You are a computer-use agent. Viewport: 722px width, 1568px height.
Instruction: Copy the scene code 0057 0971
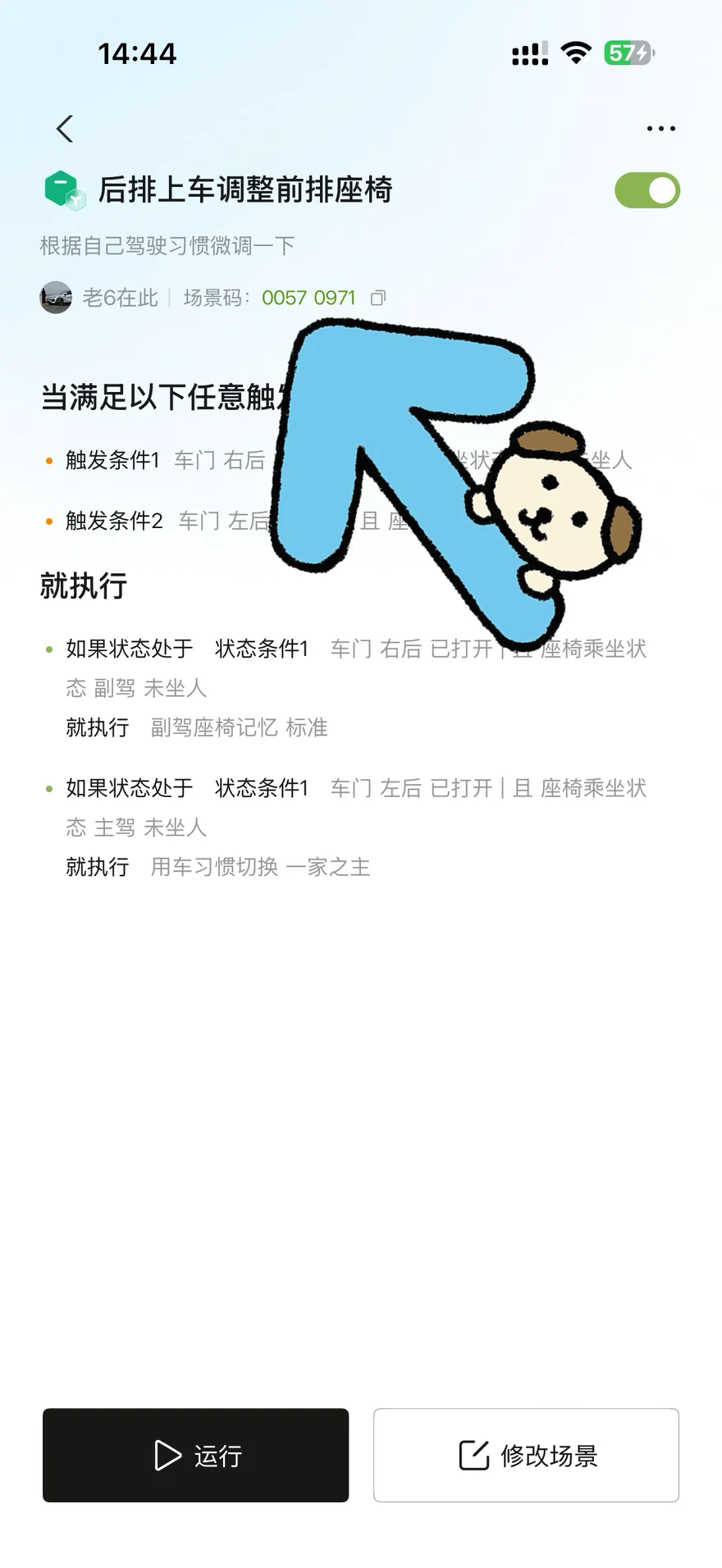coord(377,298)
